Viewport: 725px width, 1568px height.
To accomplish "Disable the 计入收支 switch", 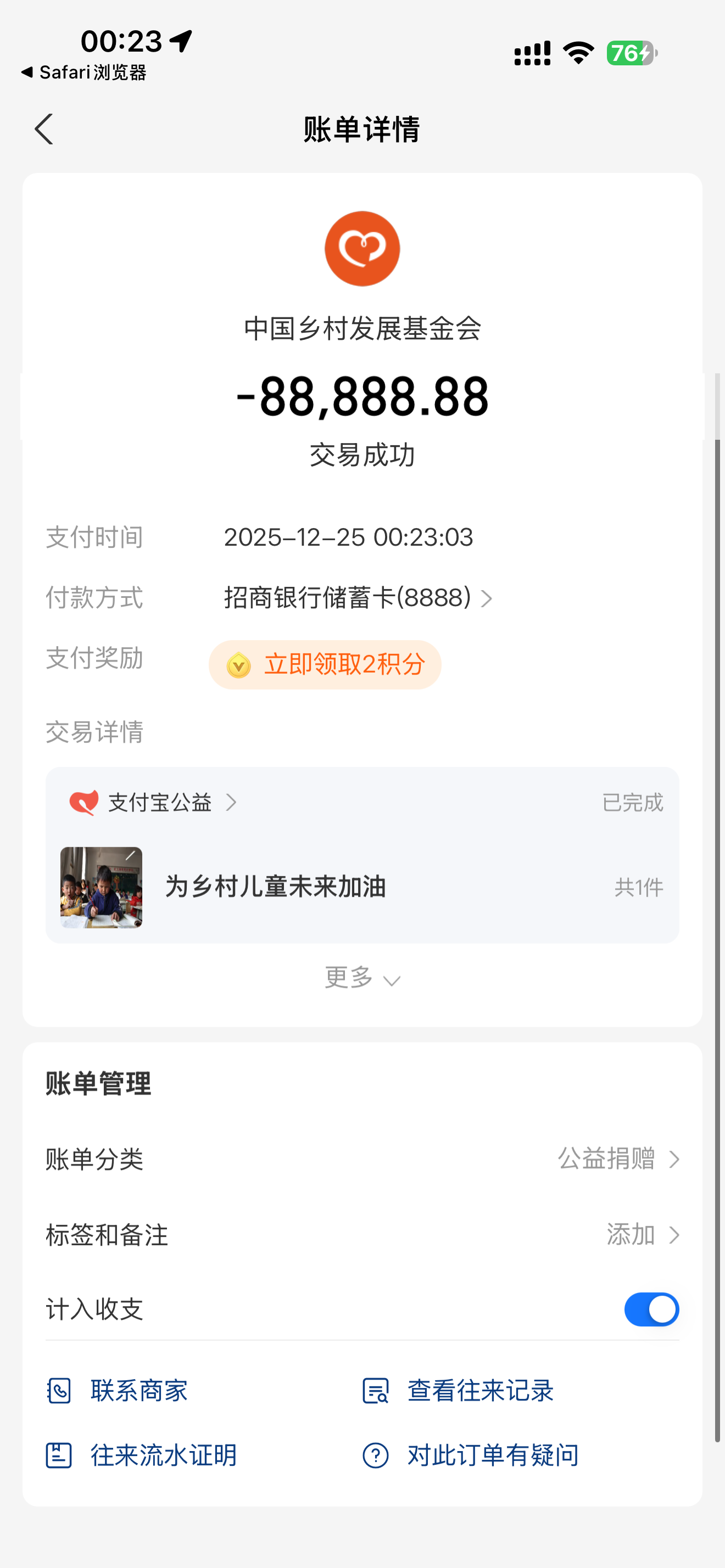I will (x=651, y=1309).
